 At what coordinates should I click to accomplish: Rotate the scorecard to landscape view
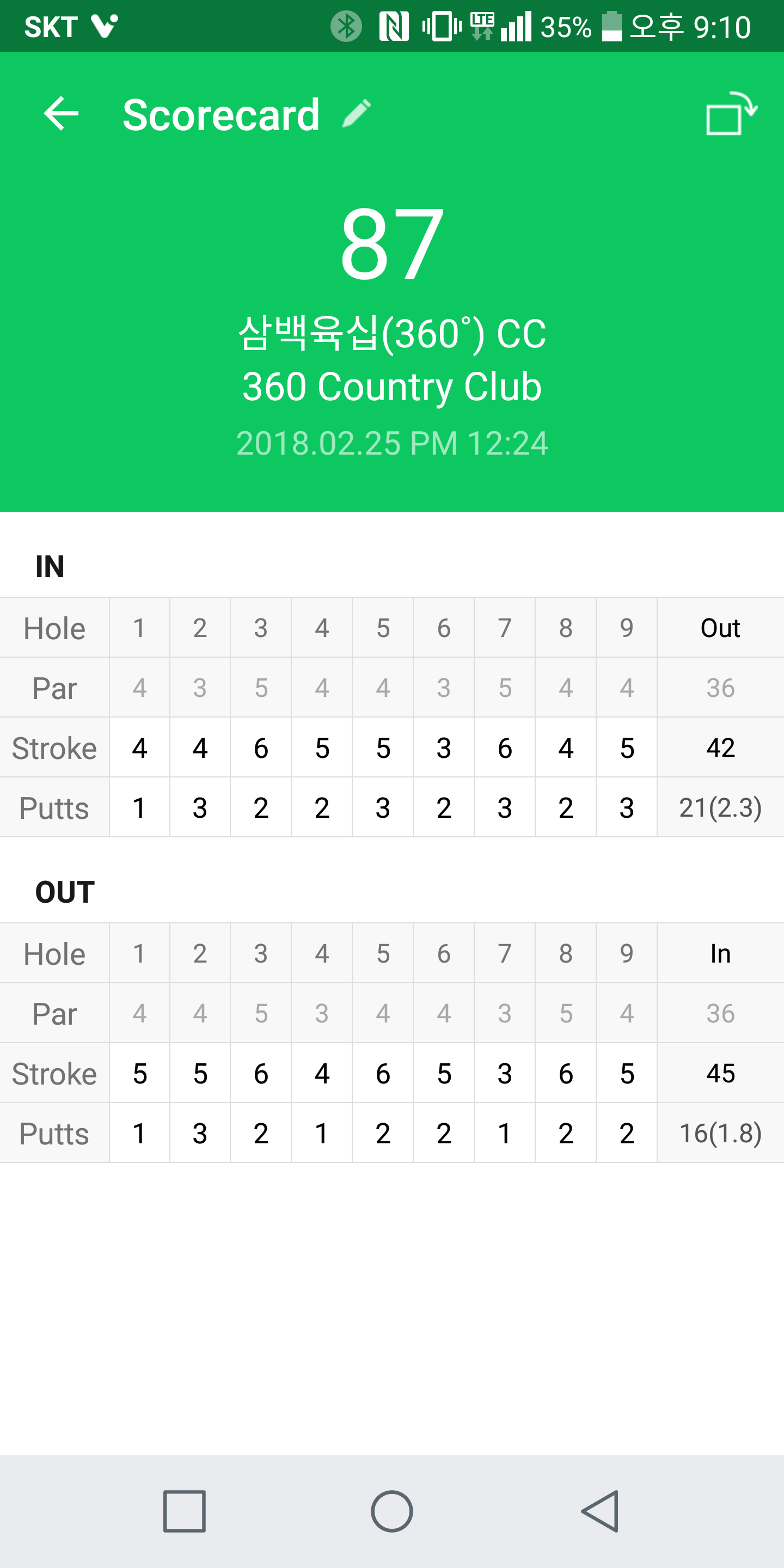click(731, 114)
